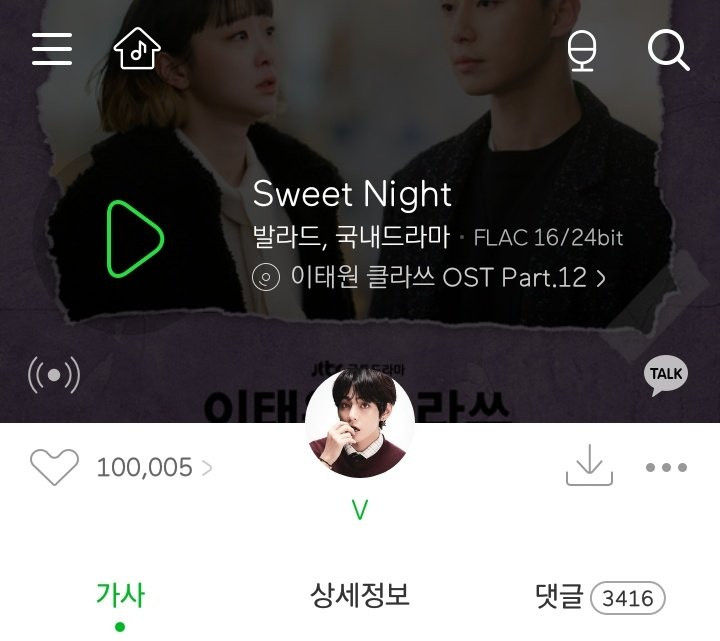Like the song with heart icon
The height and width of the screenshot is (641, 720).
[x=54, y=467]
